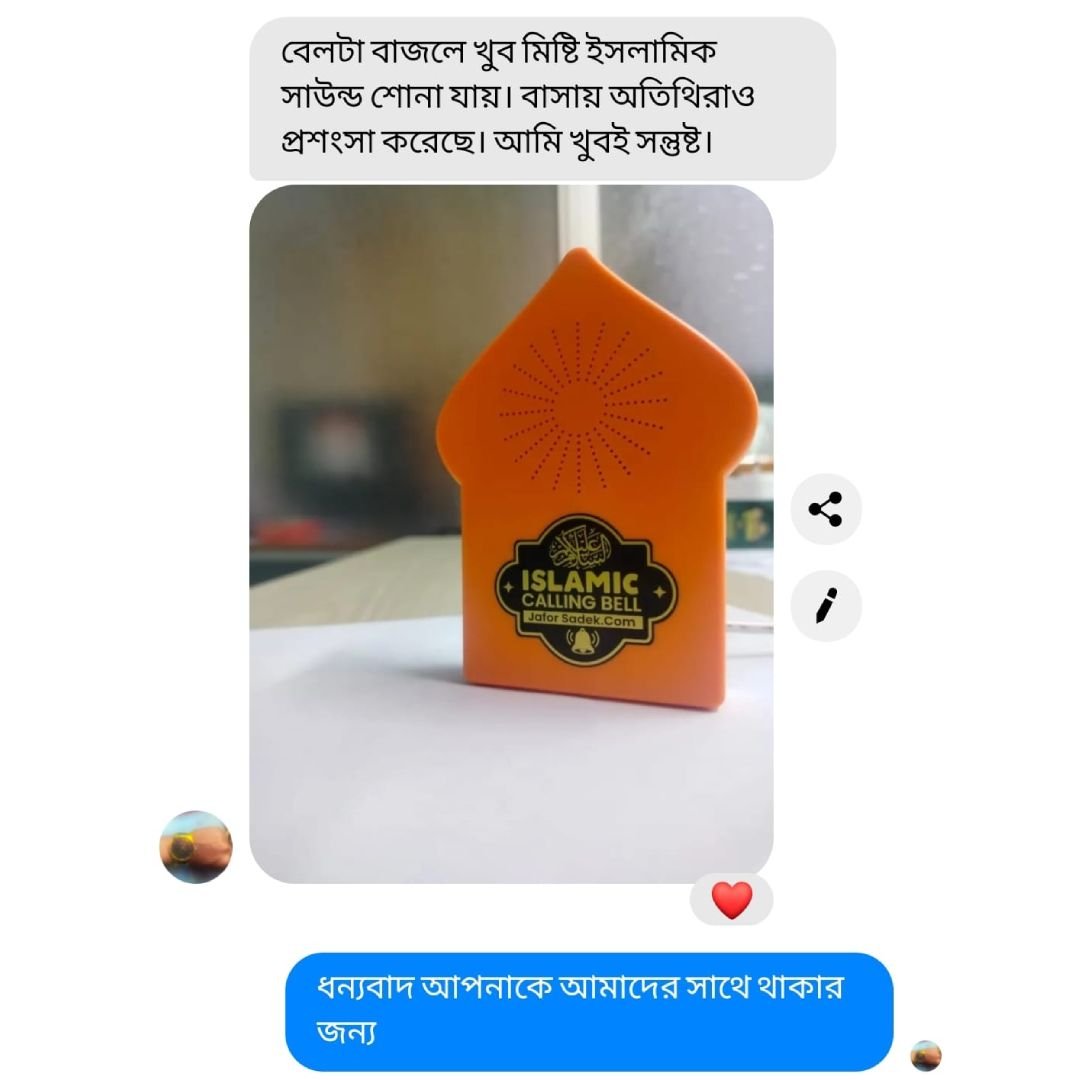The width and height of the screenshot is (1080, 1080).
Task: Open the Islamic Calling Bell photo message
Action: coord(510,535)
